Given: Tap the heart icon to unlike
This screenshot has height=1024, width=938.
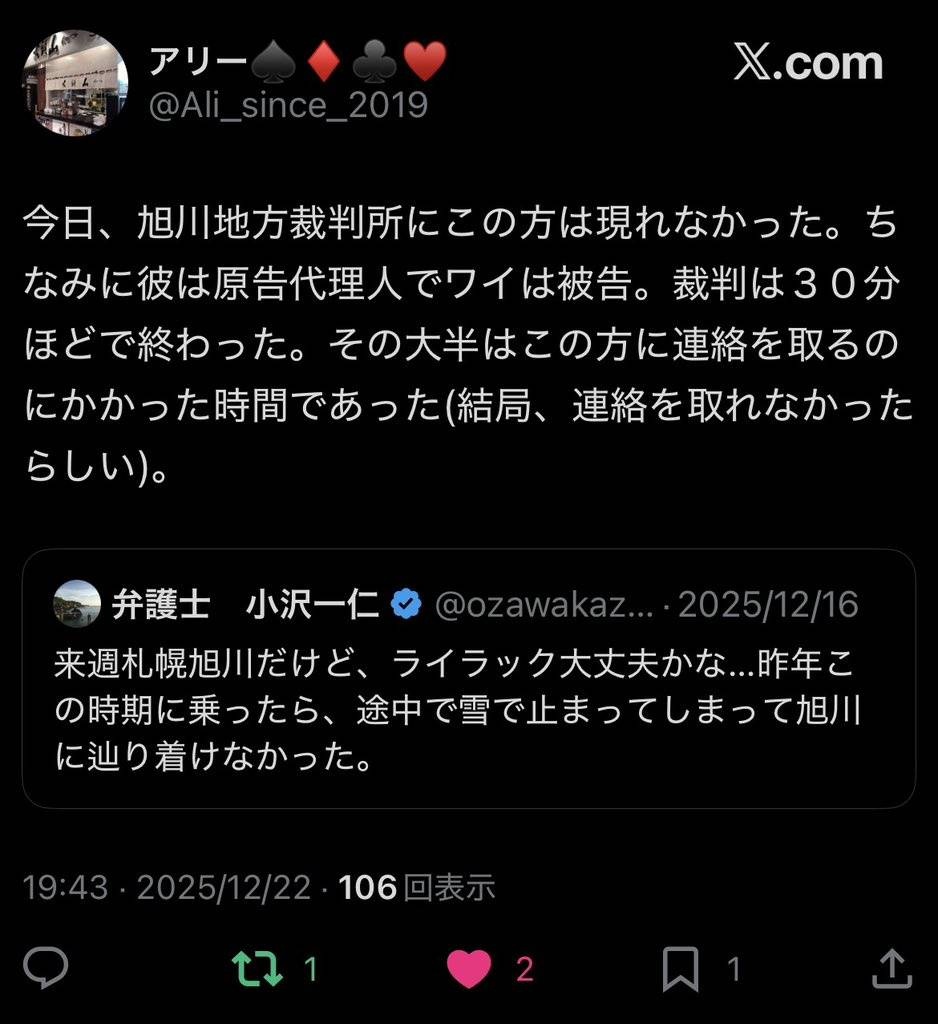Looking at the screenshot, I should (468, 968).
